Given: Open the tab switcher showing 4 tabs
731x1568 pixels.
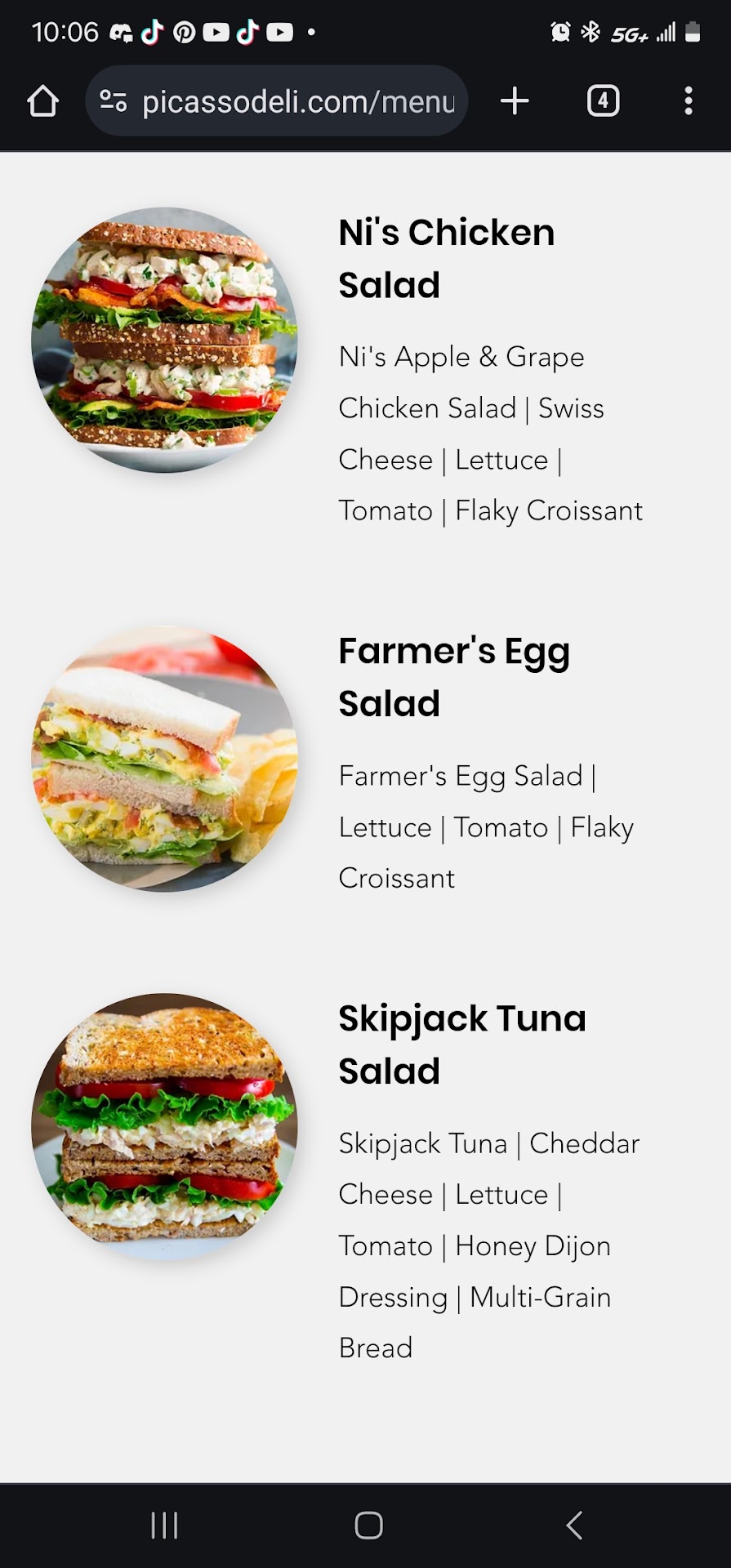Looking at the screenshot, I should [603, 101].
